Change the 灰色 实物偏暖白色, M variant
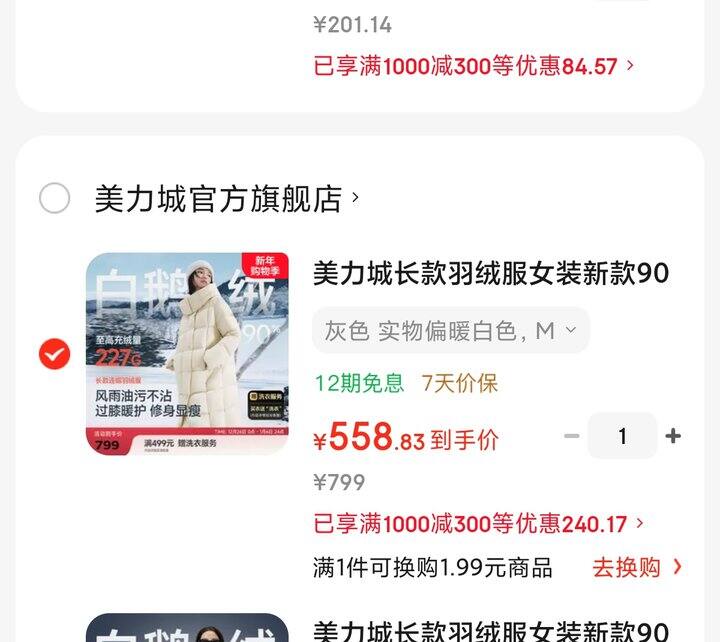This screenshot has width=720, height=642. [x=451, y=331]
